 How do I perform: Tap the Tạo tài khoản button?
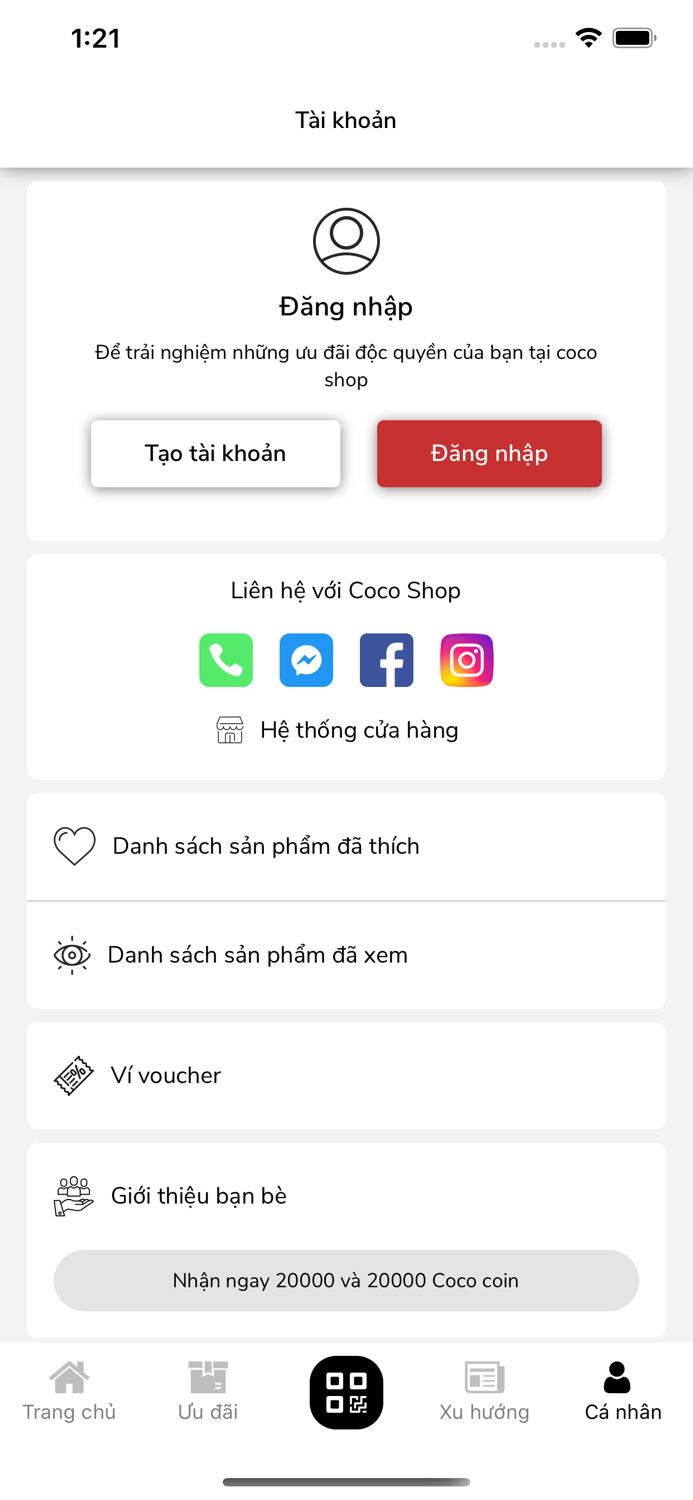215,453
